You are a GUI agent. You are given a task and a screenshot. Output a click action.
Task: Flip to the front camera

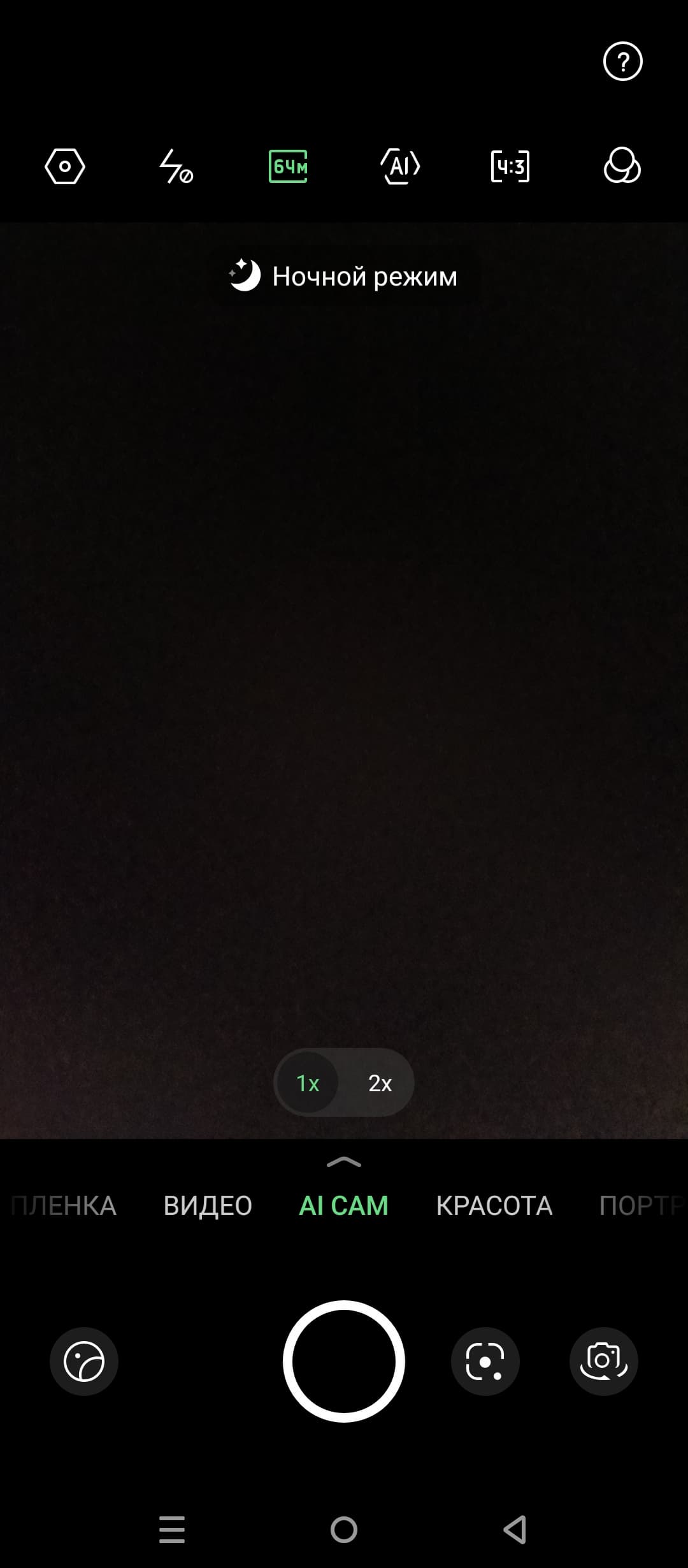pyautogui.click(x=603, y=1361)
